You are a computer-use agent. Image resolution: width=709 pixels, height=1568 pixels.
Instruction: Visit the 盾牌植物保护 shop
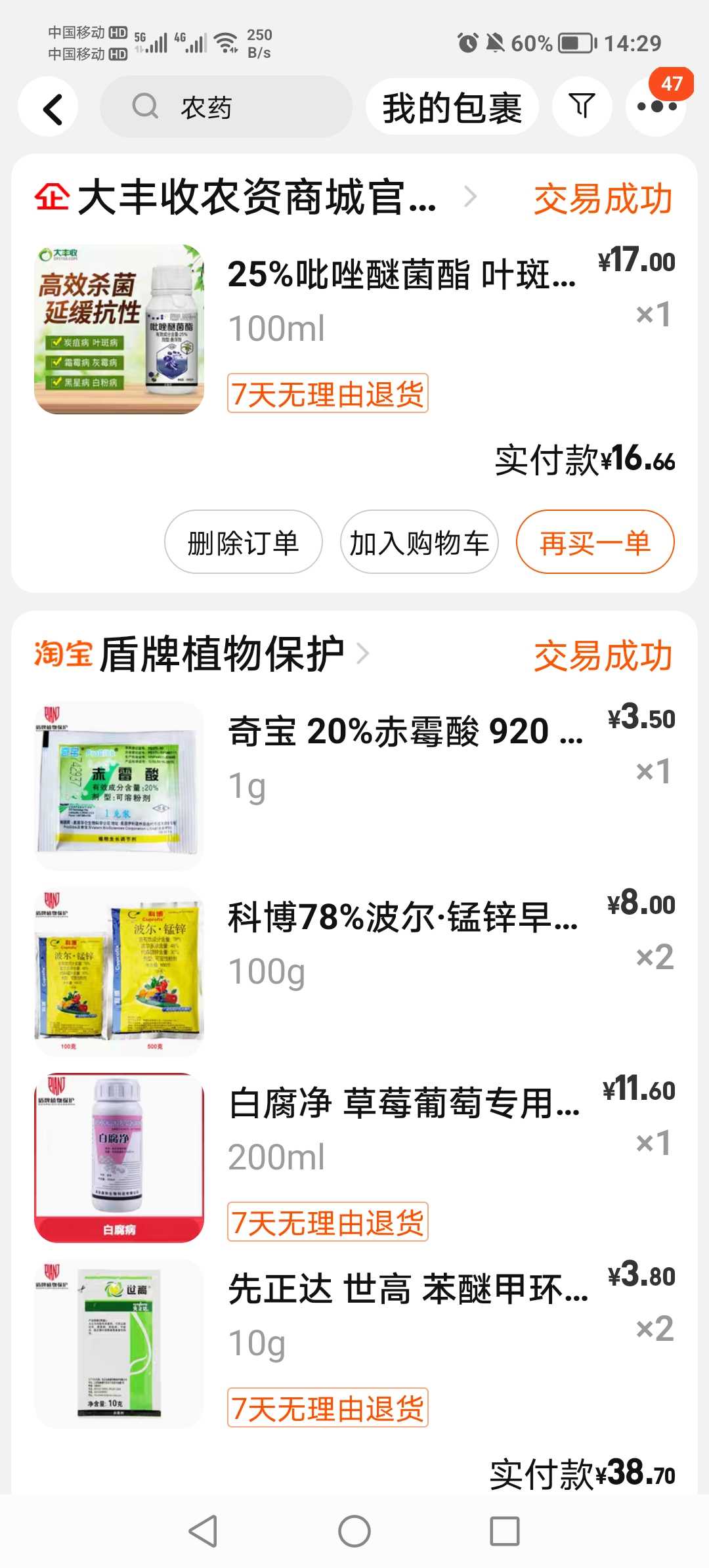(x=202, y=654)
